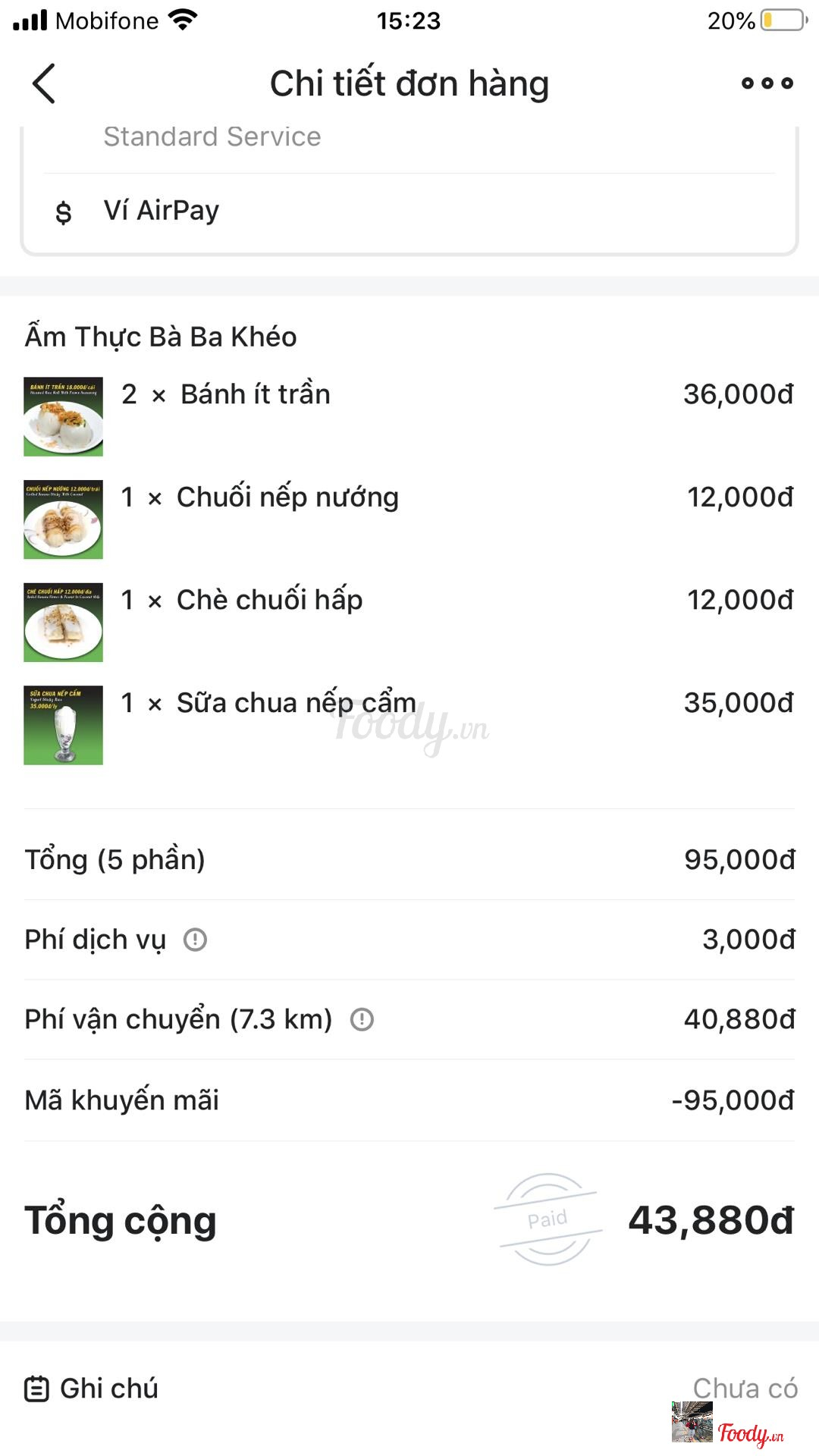This screenshot has width=819, height=1456.
Task: Show info about Phí dịch vụ
Action: coord(195,940)
